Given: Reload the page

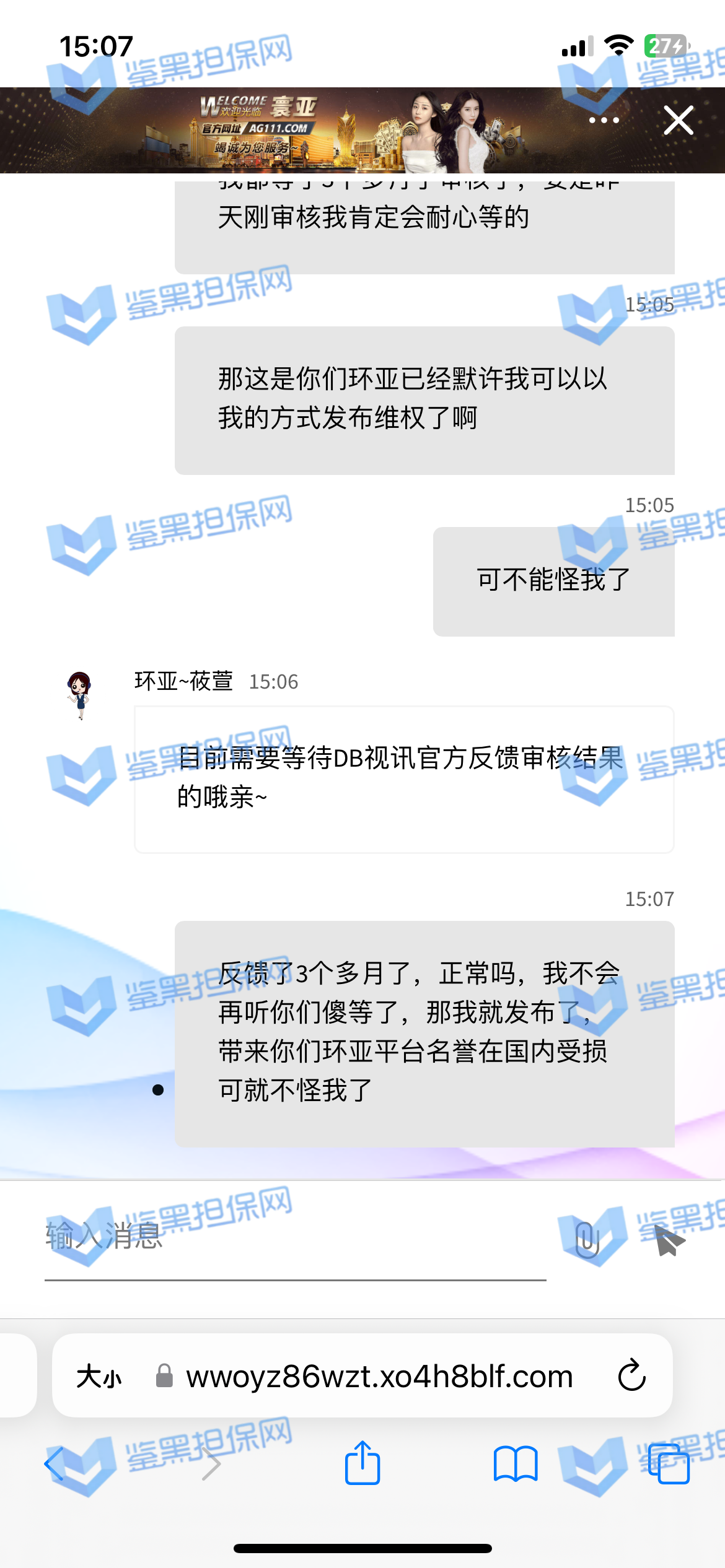Looking at the screenshot, I should pos(631,1376).
